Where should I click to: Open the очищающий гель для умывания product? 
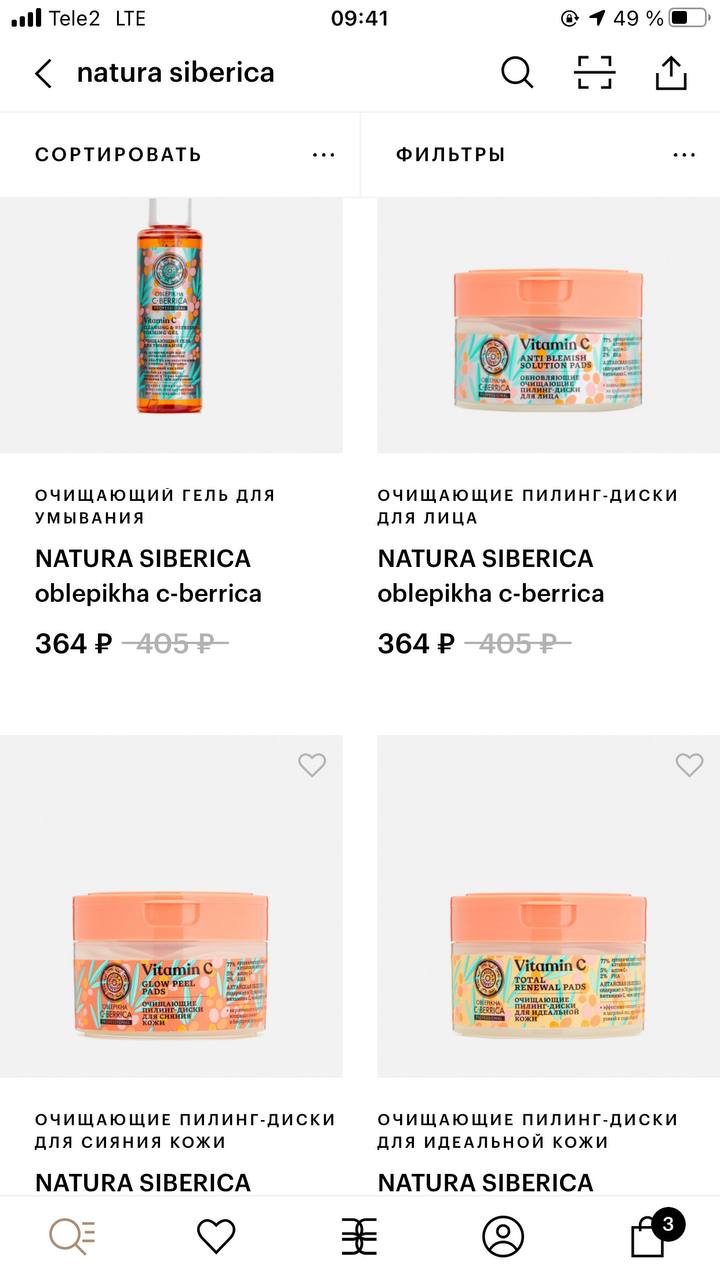(x=171, y=430)
